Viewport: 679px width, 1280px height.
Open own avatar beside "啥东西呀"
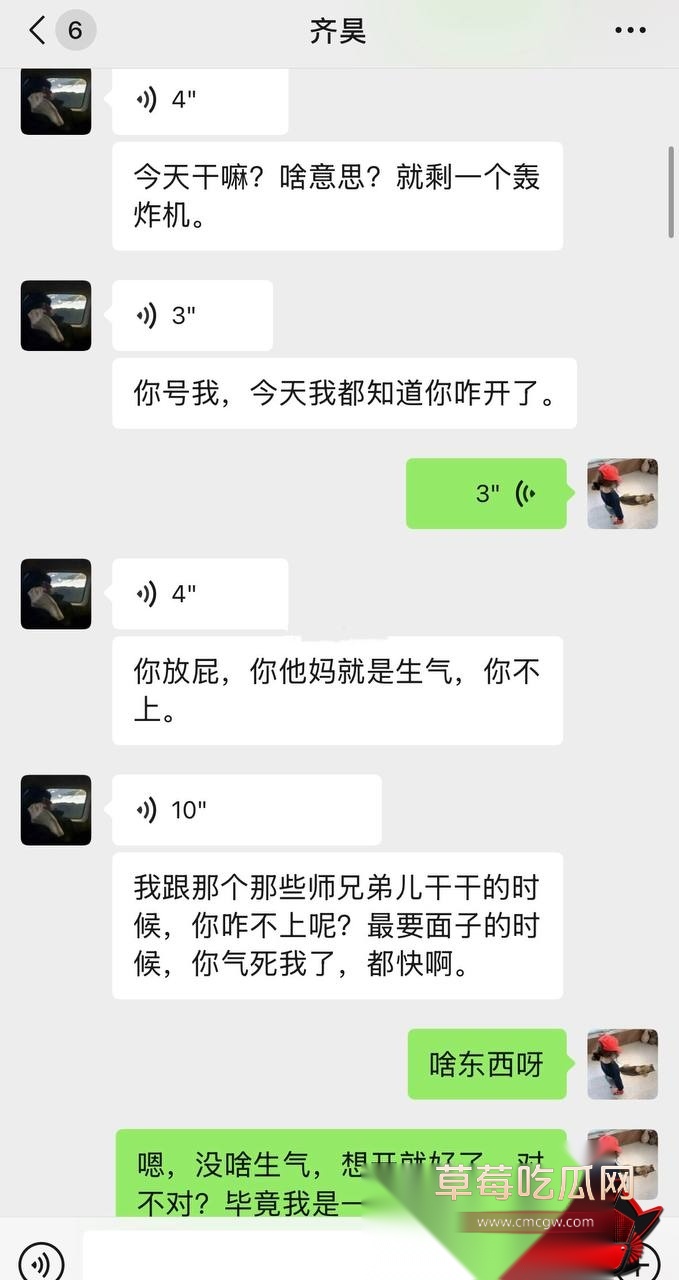coord(622,1064)
